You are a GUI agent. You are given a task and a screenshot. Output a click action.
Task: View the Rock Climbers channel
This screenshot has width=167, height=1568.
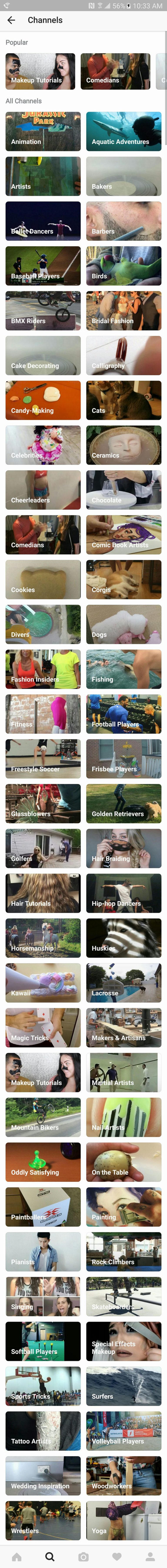124,1251
